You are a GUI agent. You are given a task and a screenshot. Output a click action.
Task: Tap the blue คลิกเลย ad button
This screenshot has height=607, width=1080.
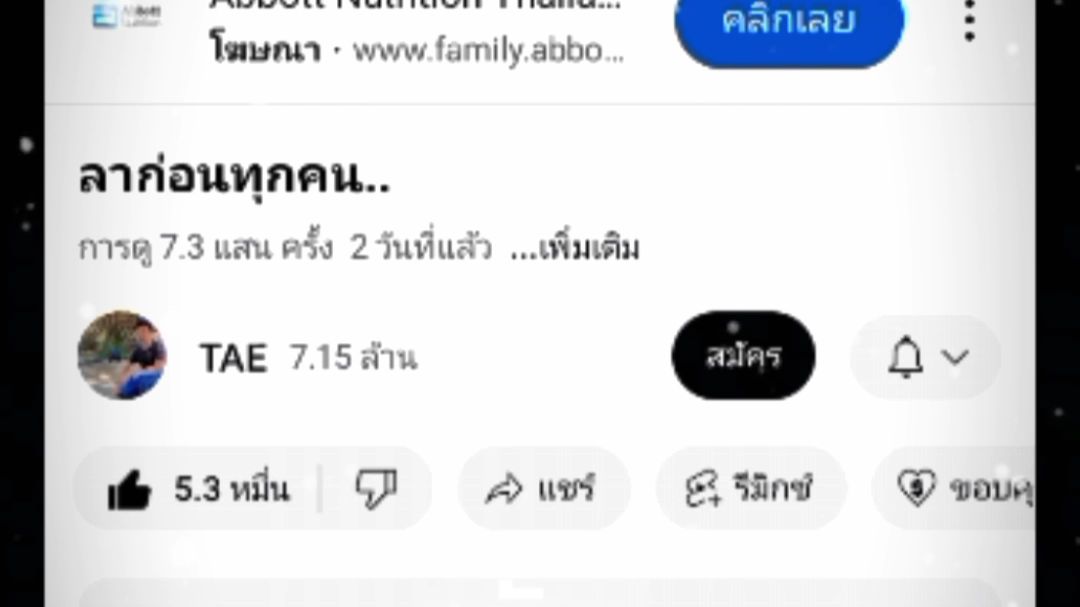[789, 22]
